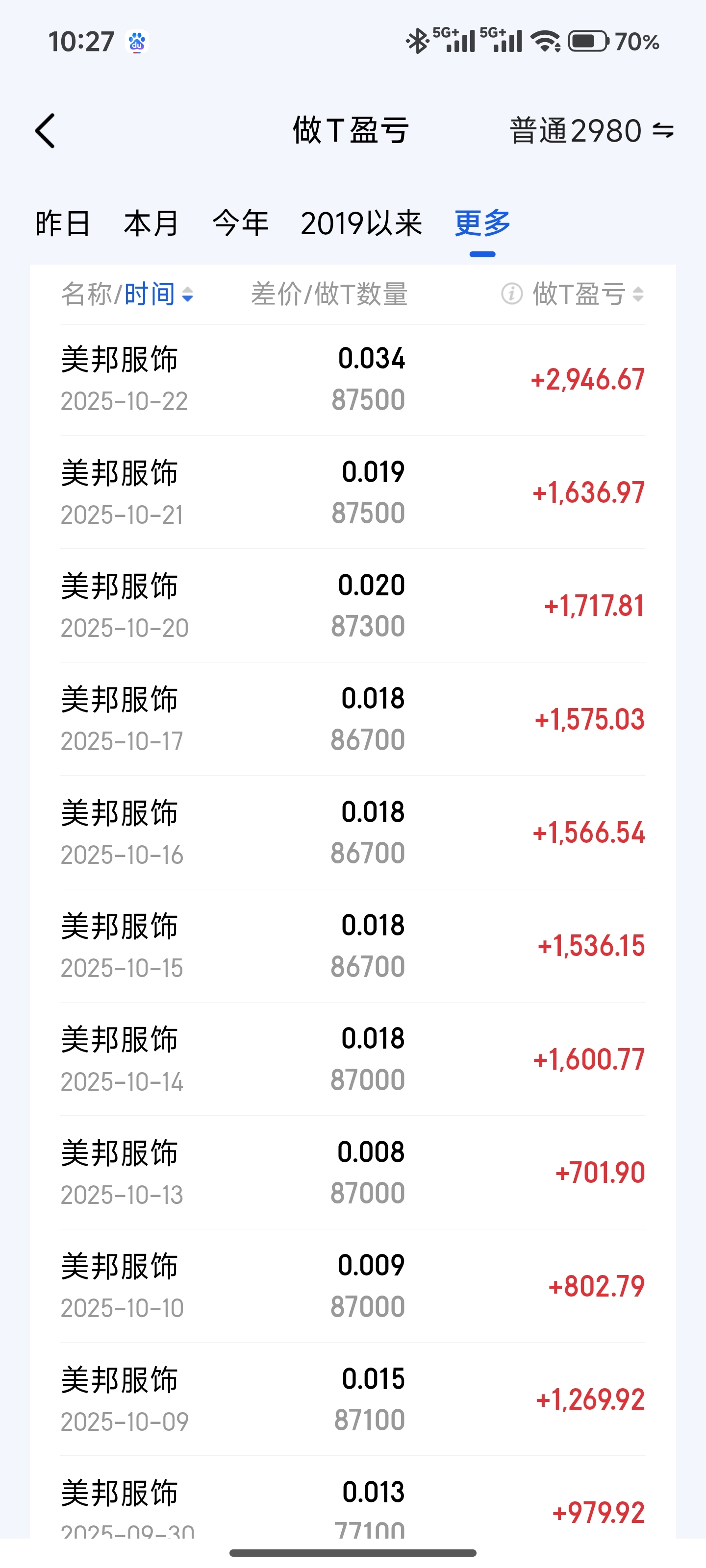Screen dimensions: 706x1568
Task: Tap the 更多 tab
Action: click(482, 223)
